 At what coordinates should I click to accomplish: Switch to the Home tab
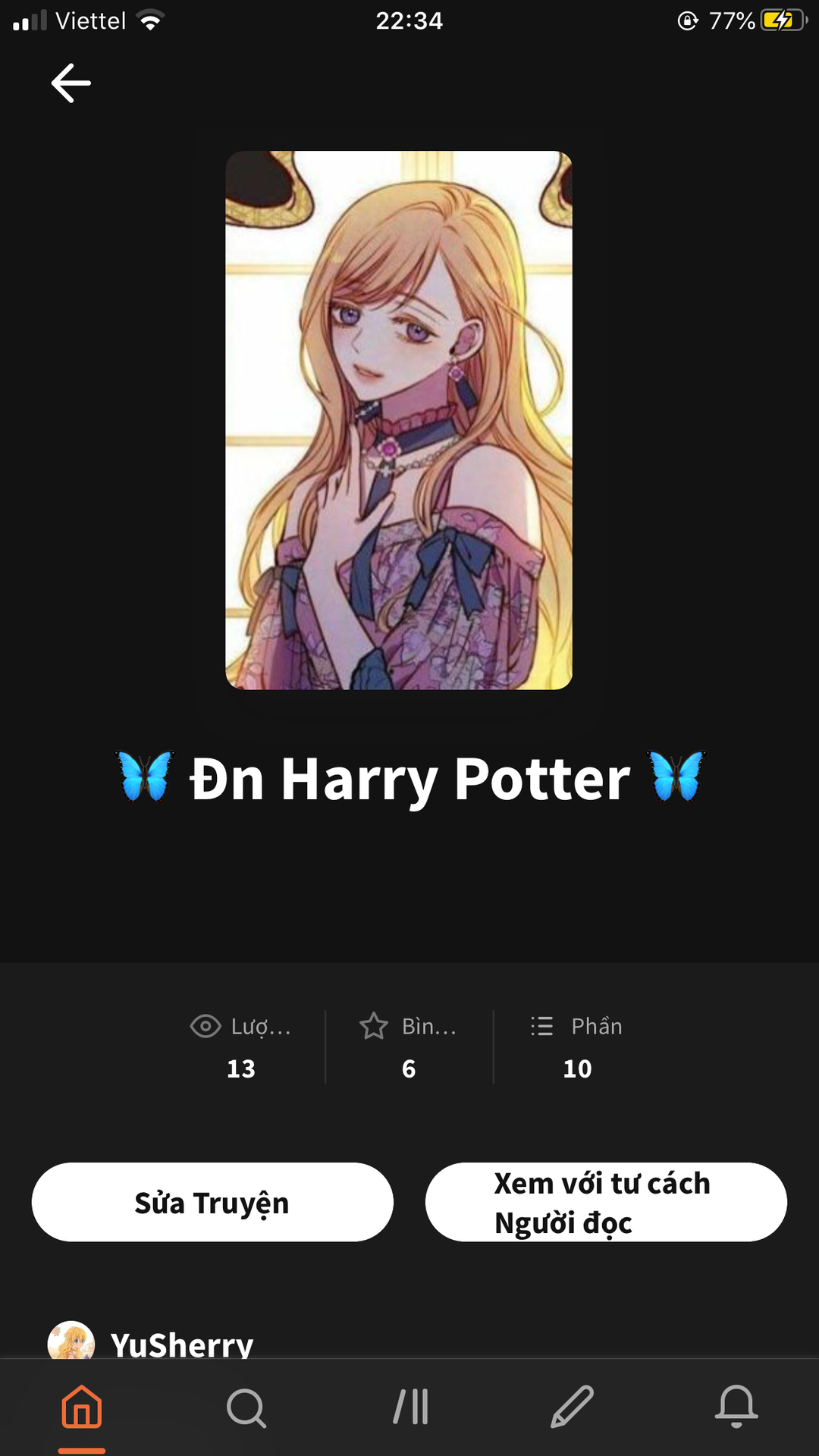tap(82, 1408)
